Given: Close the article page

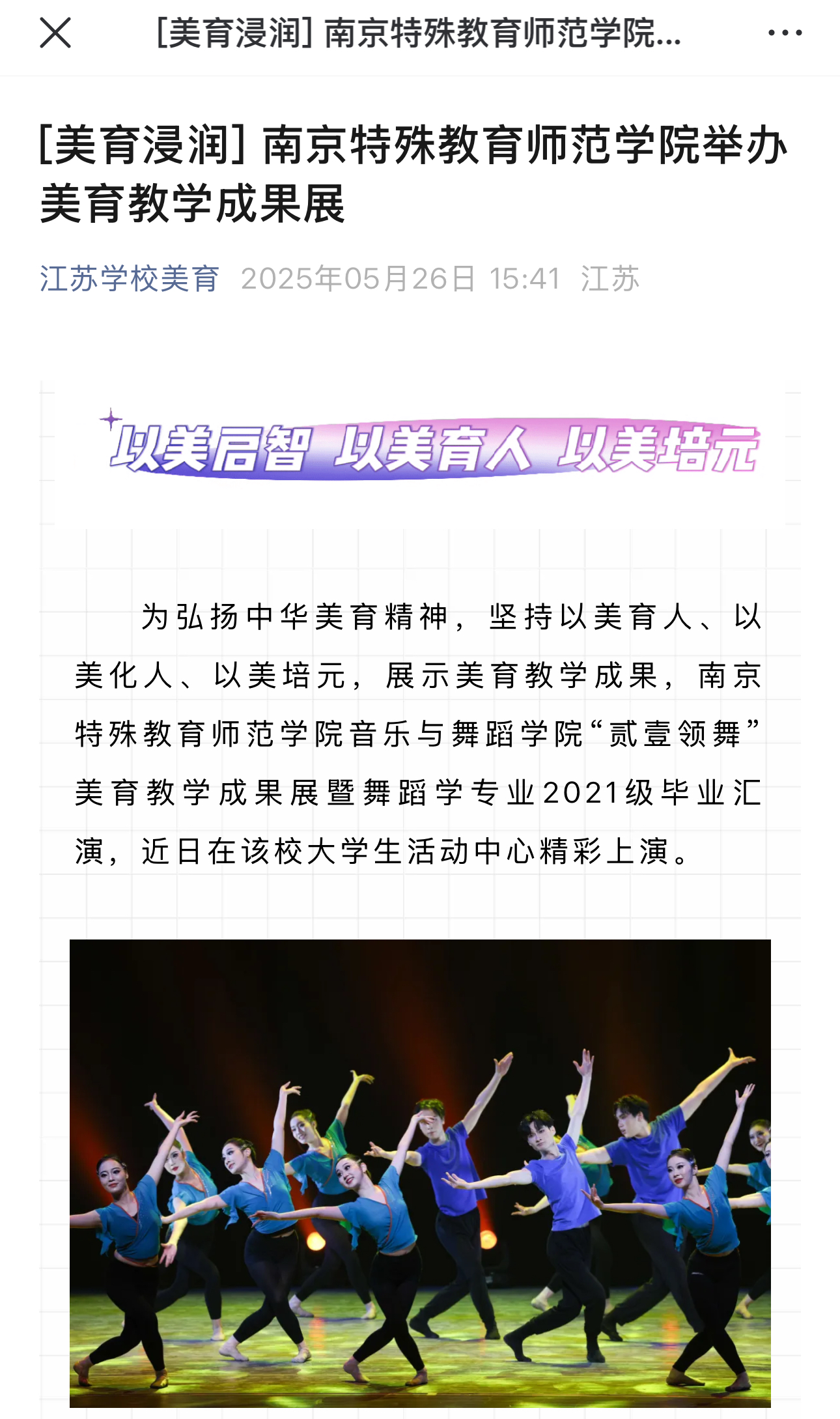Looking at the screenshot, I should pos(55,33).
